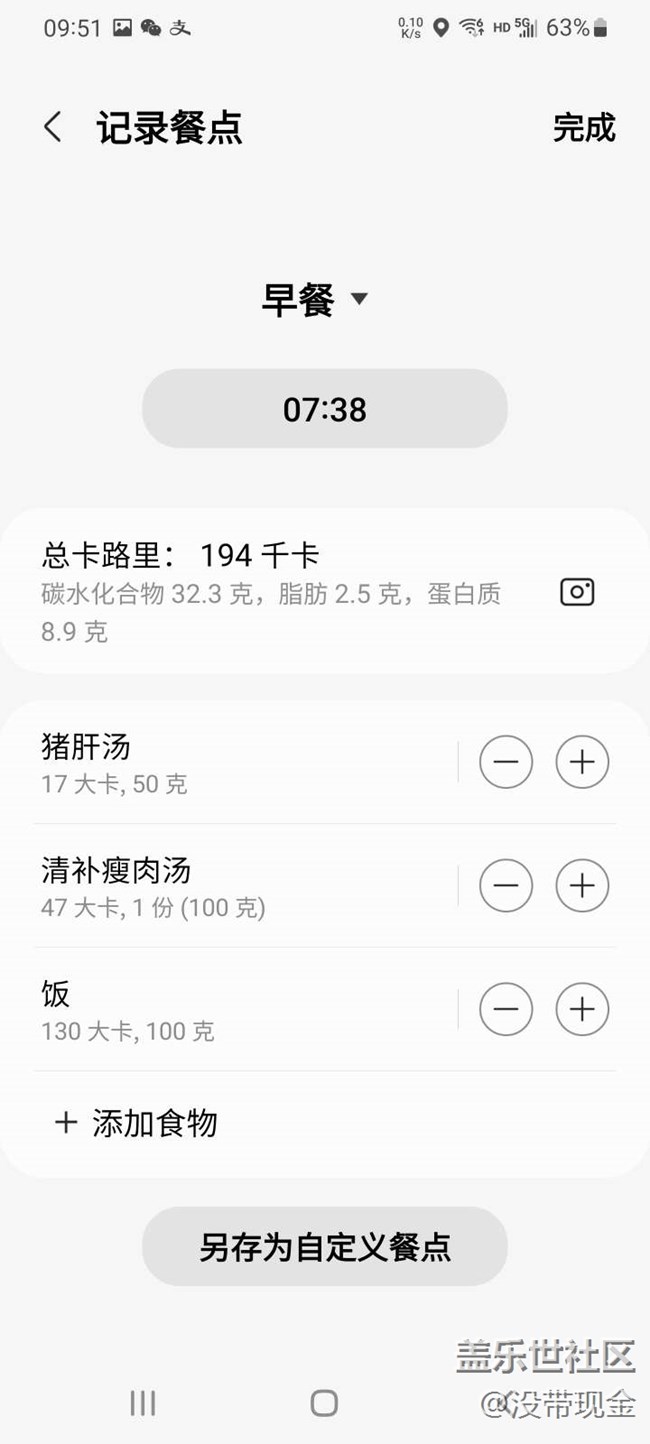
Task: Open the recent apps view
Action: click(x=143, y=1403)
